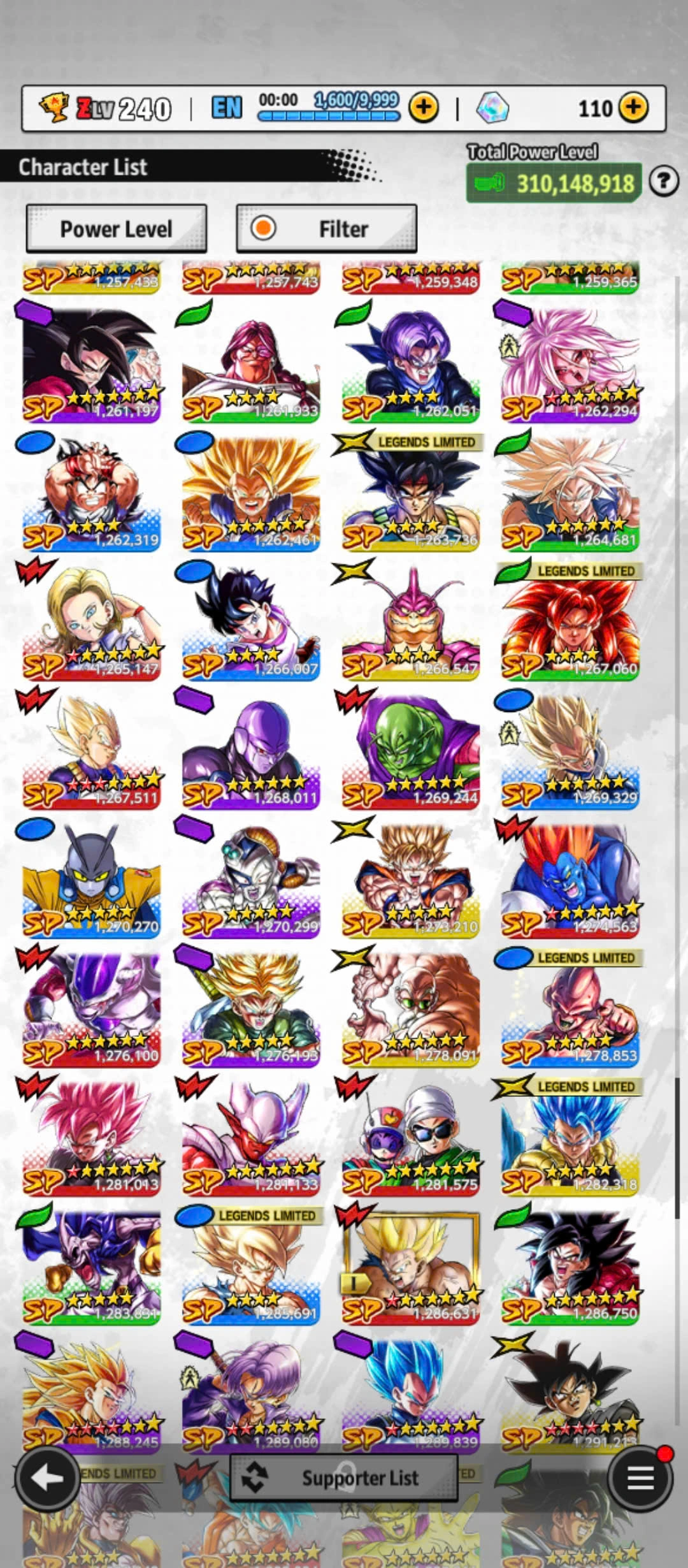Open the Power Level sort button

116,229
